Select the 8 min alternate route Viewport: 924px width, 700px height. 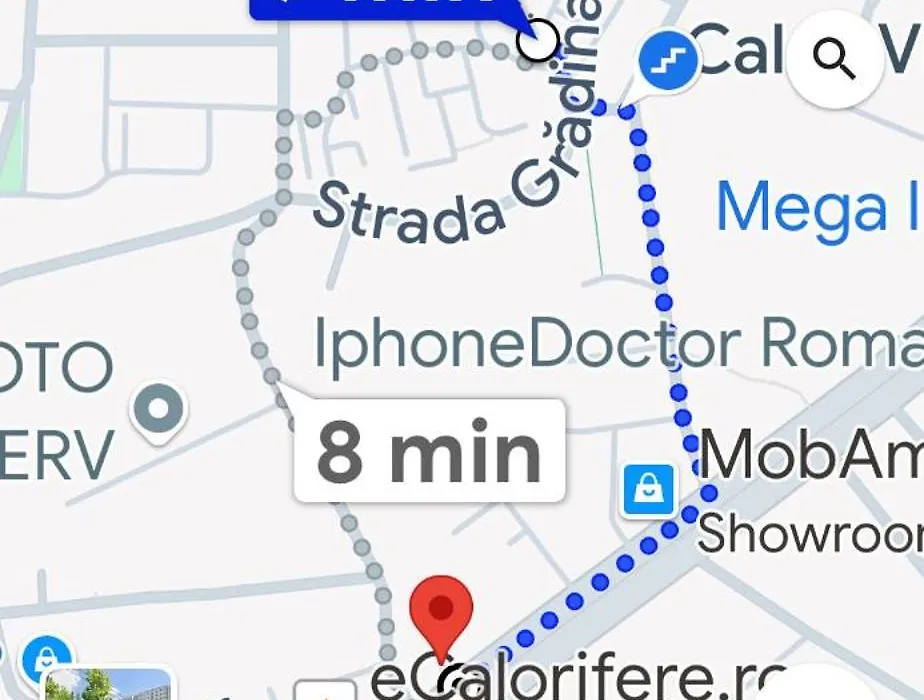point(429,452)
